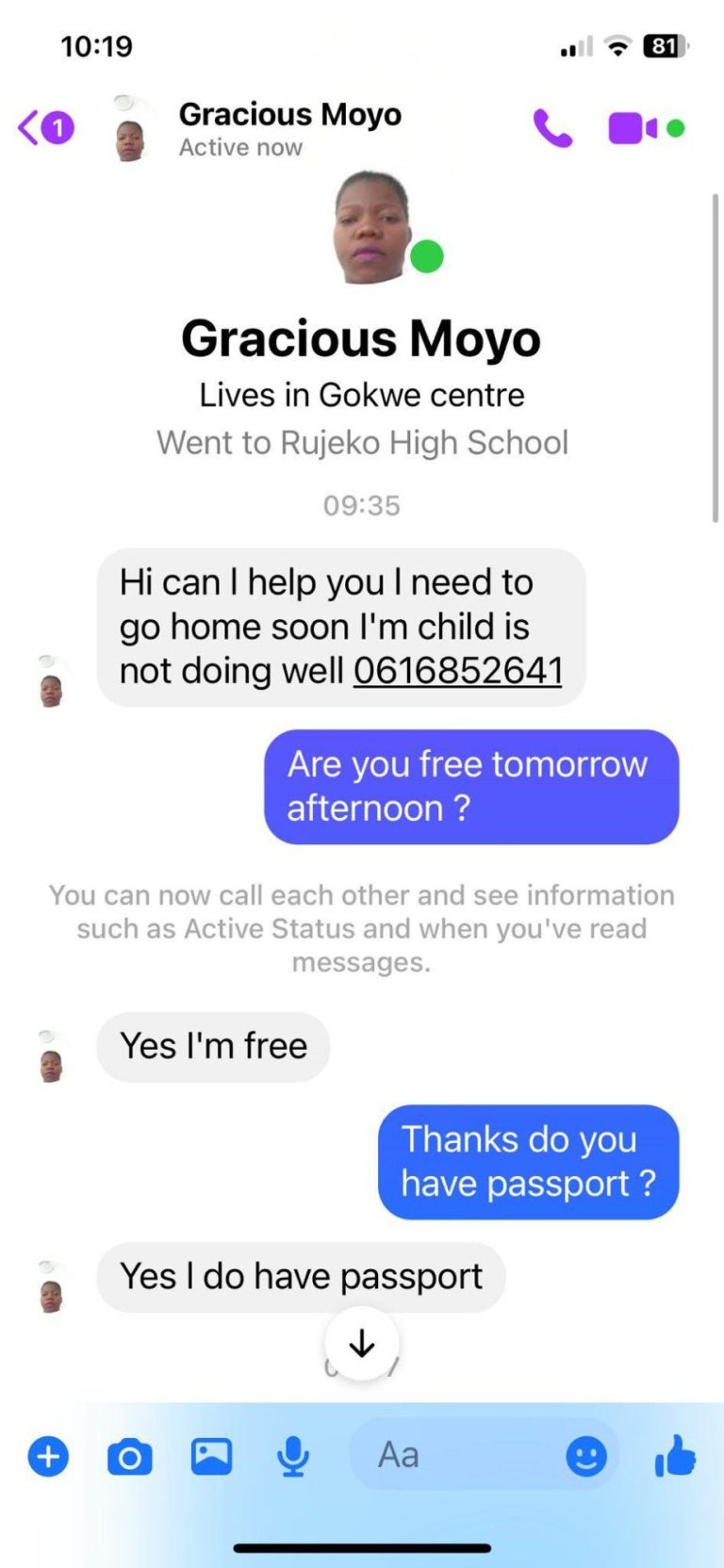Jump to latest messages with down arrow

362,1344
